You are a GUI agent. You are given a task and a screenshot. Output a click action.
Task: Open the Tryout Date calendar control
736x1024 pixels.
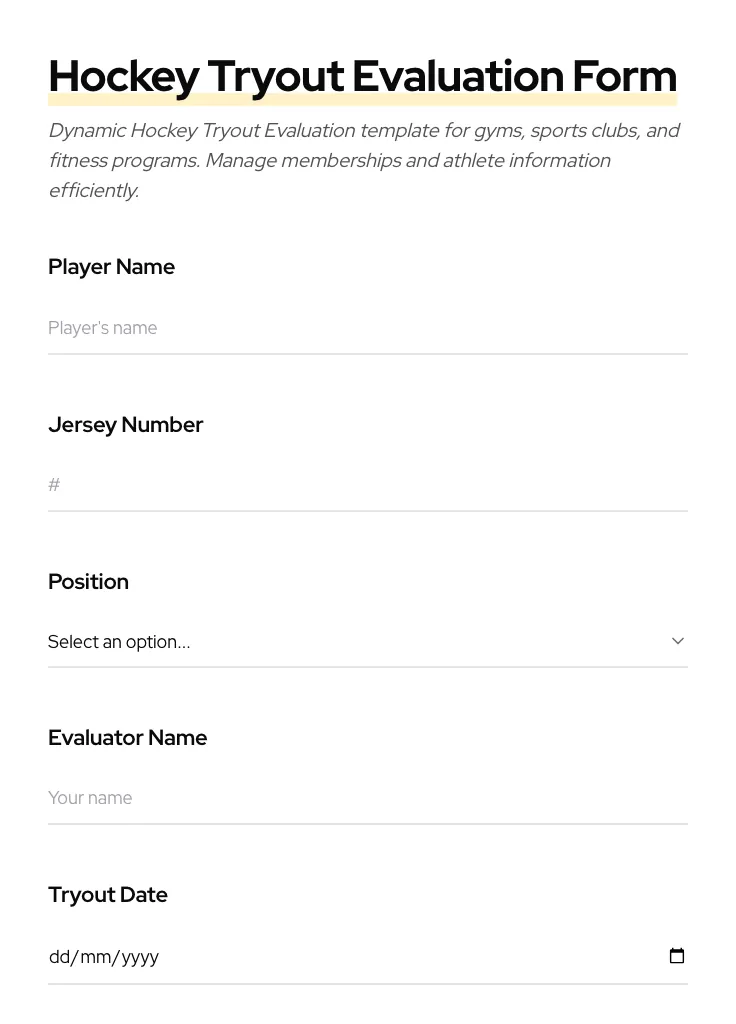pos(677,955)
